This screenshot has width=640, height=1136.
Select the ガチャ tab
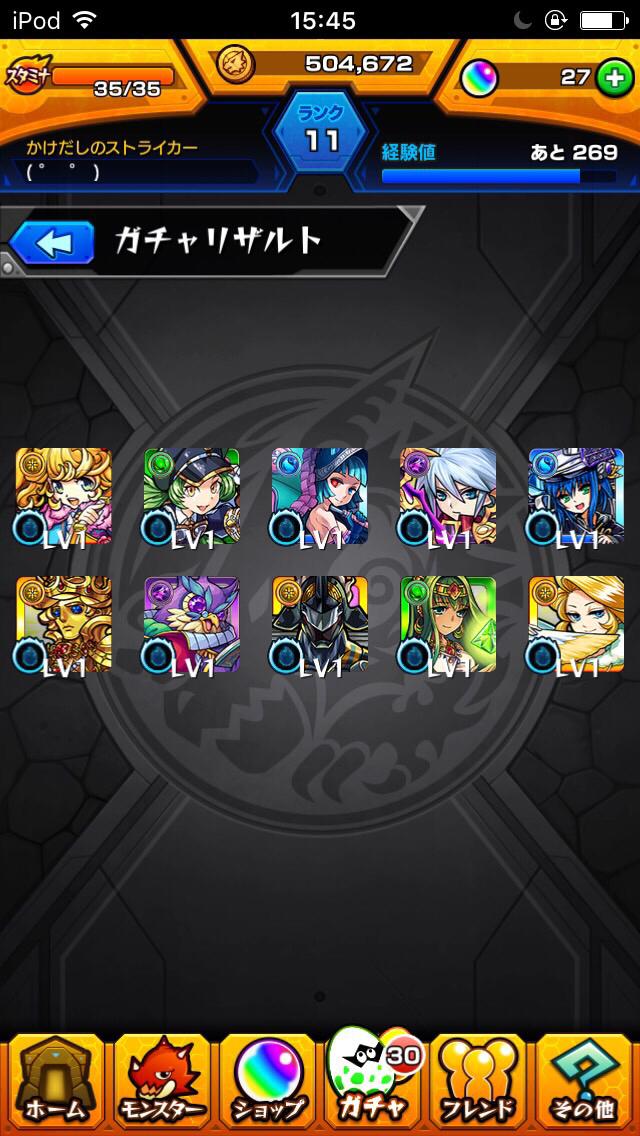tap(373, 1081)
